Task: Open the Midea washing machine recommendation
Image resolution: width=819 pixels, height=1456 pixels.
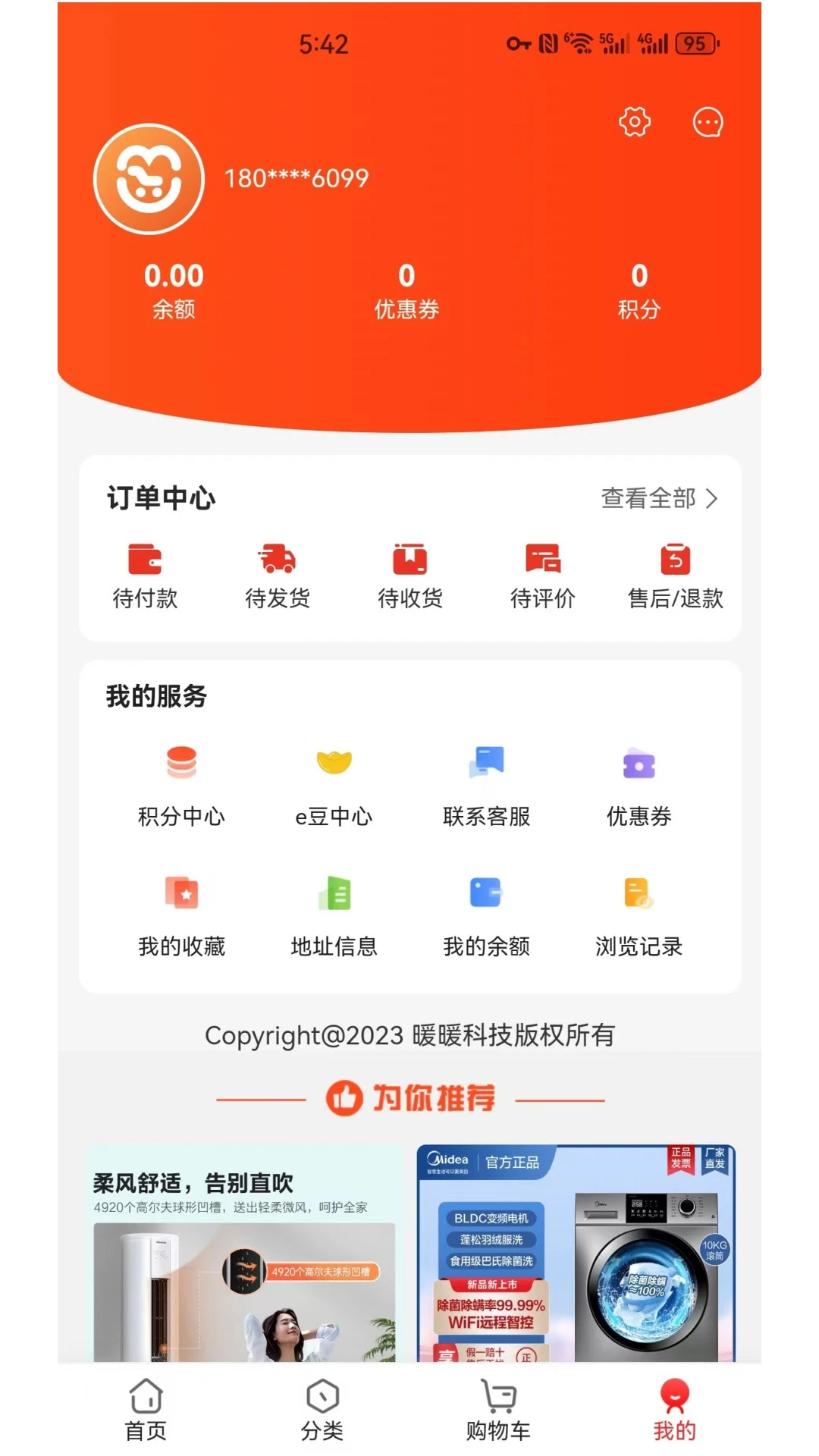Action: pyautogui.click(x=575, y=1251)
